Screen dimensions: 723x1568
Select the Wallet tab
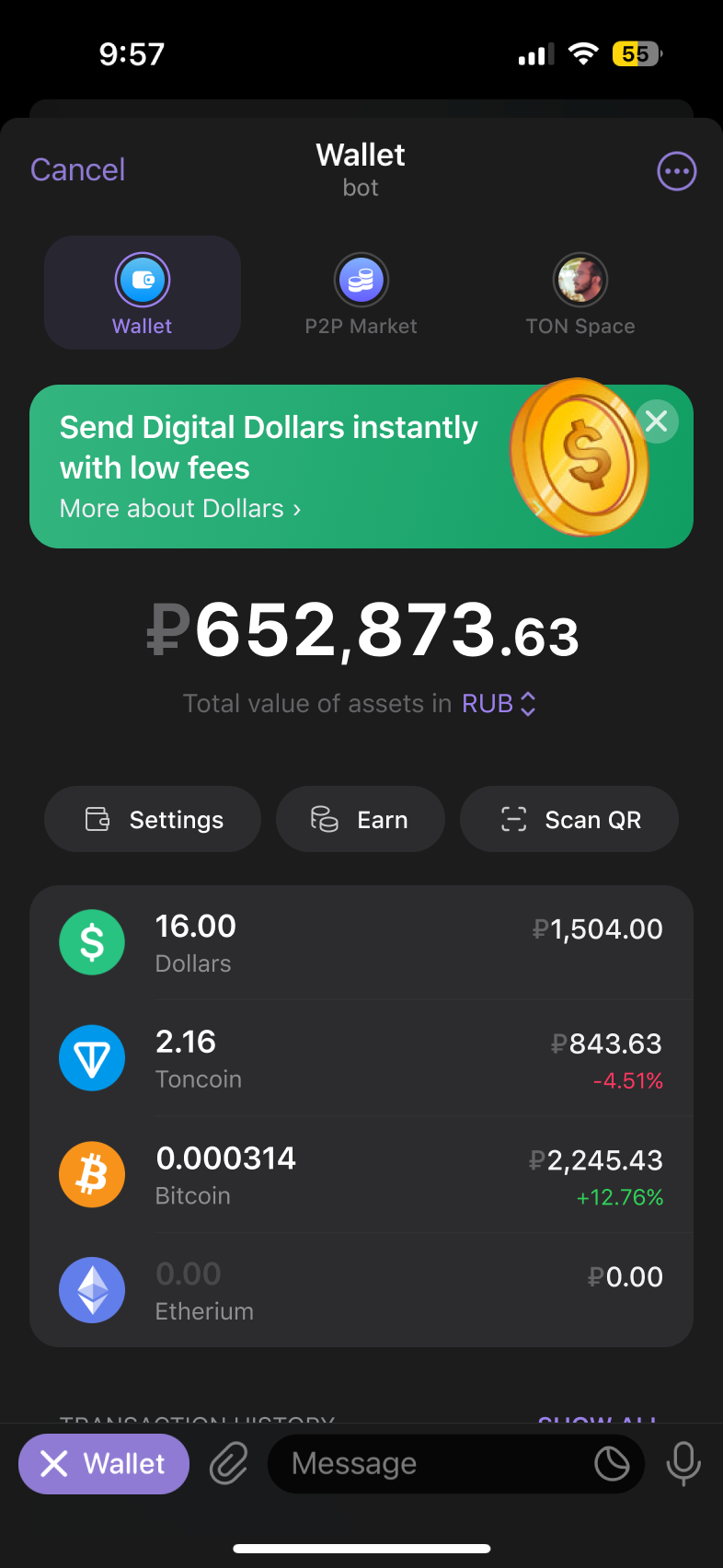click(143, 294)
